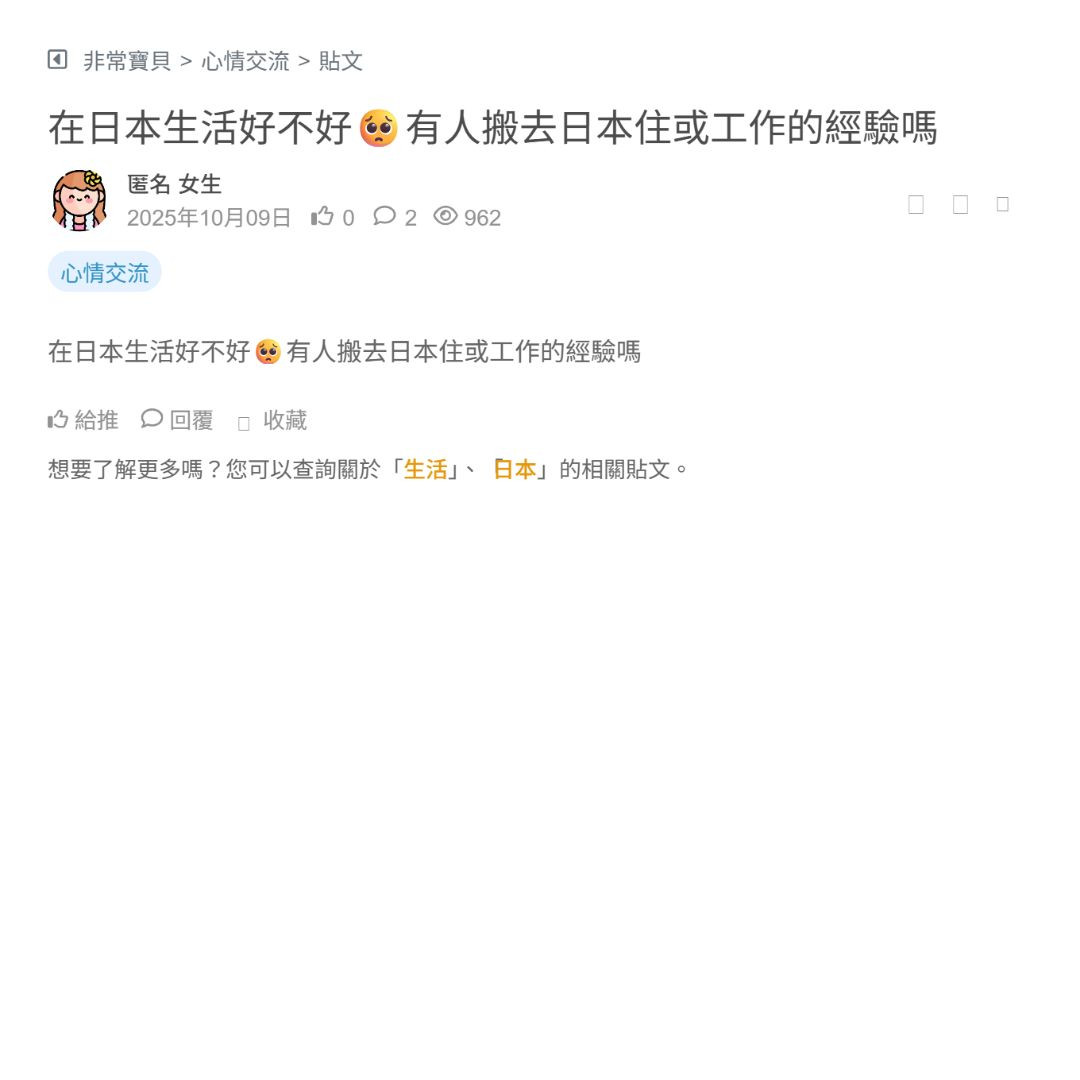Select the 心情交流 tag chip
Image resolution: width=1080 pixels, height=1080 pixels.
[105, 272]
